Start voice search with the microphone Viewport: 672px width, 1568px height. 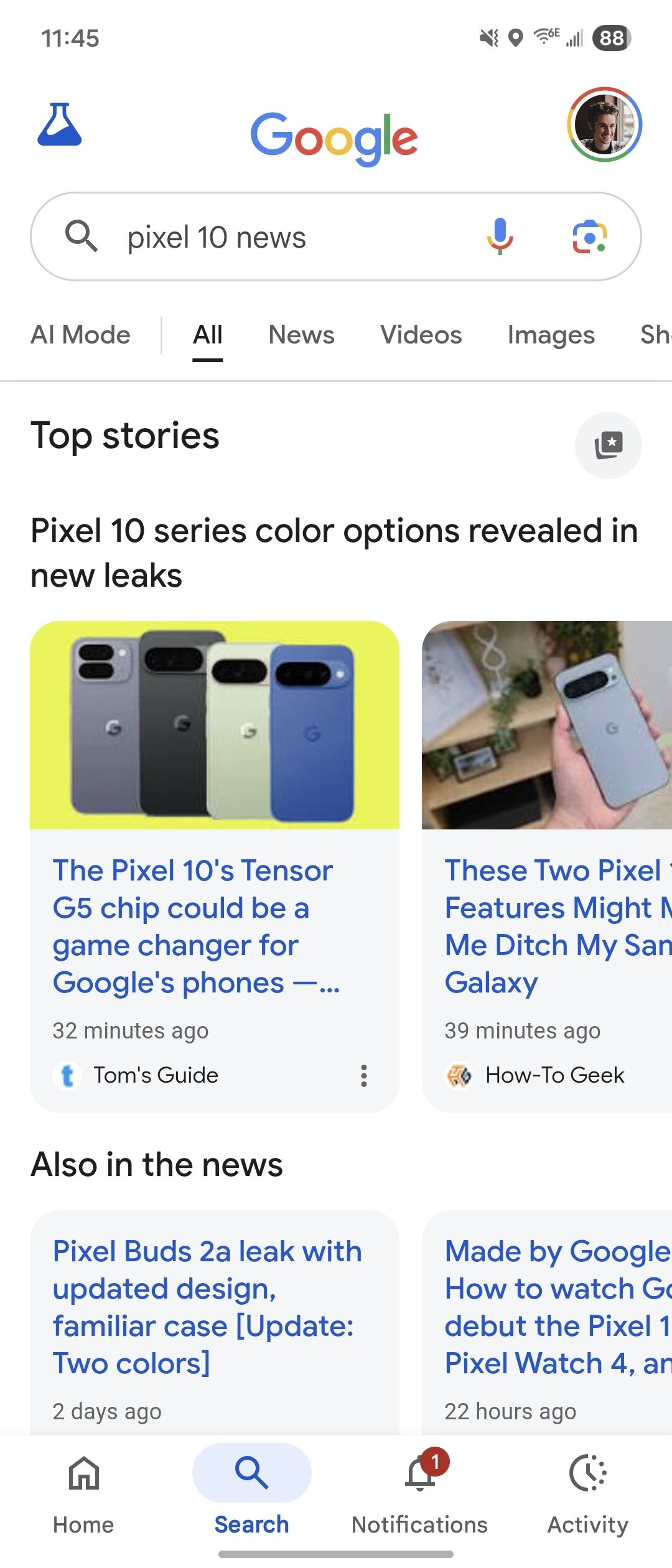(x=500, y=236)
